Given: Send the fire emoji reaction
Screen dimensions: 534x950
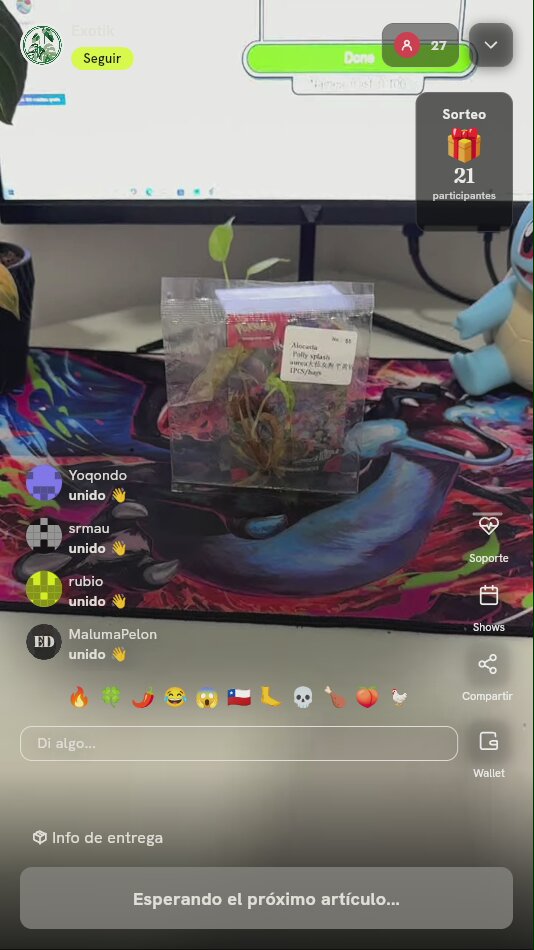Looking at the screenshot, I should pos(79,697).
